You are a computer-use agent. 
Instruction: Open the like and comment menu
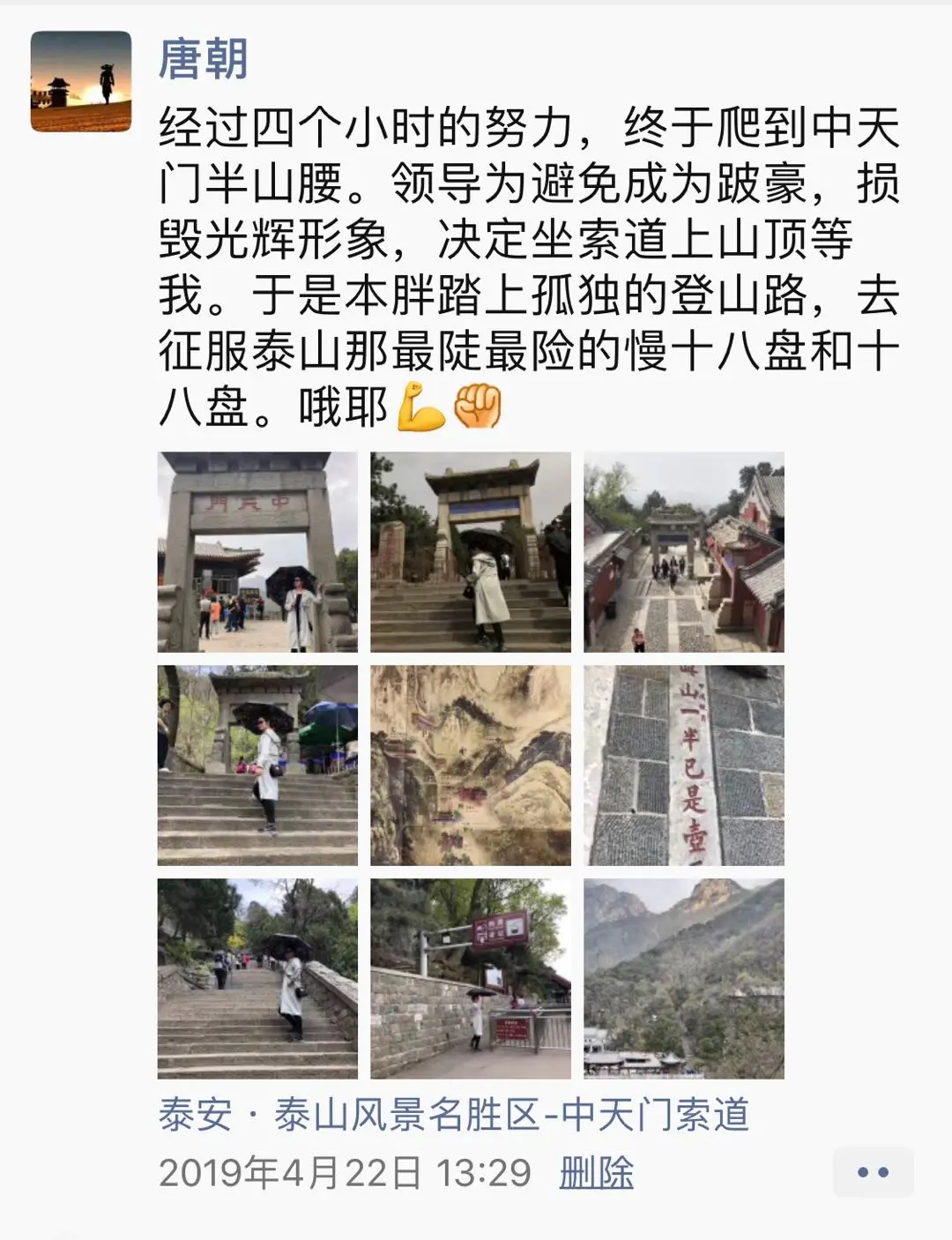(x=873, y=1172)
